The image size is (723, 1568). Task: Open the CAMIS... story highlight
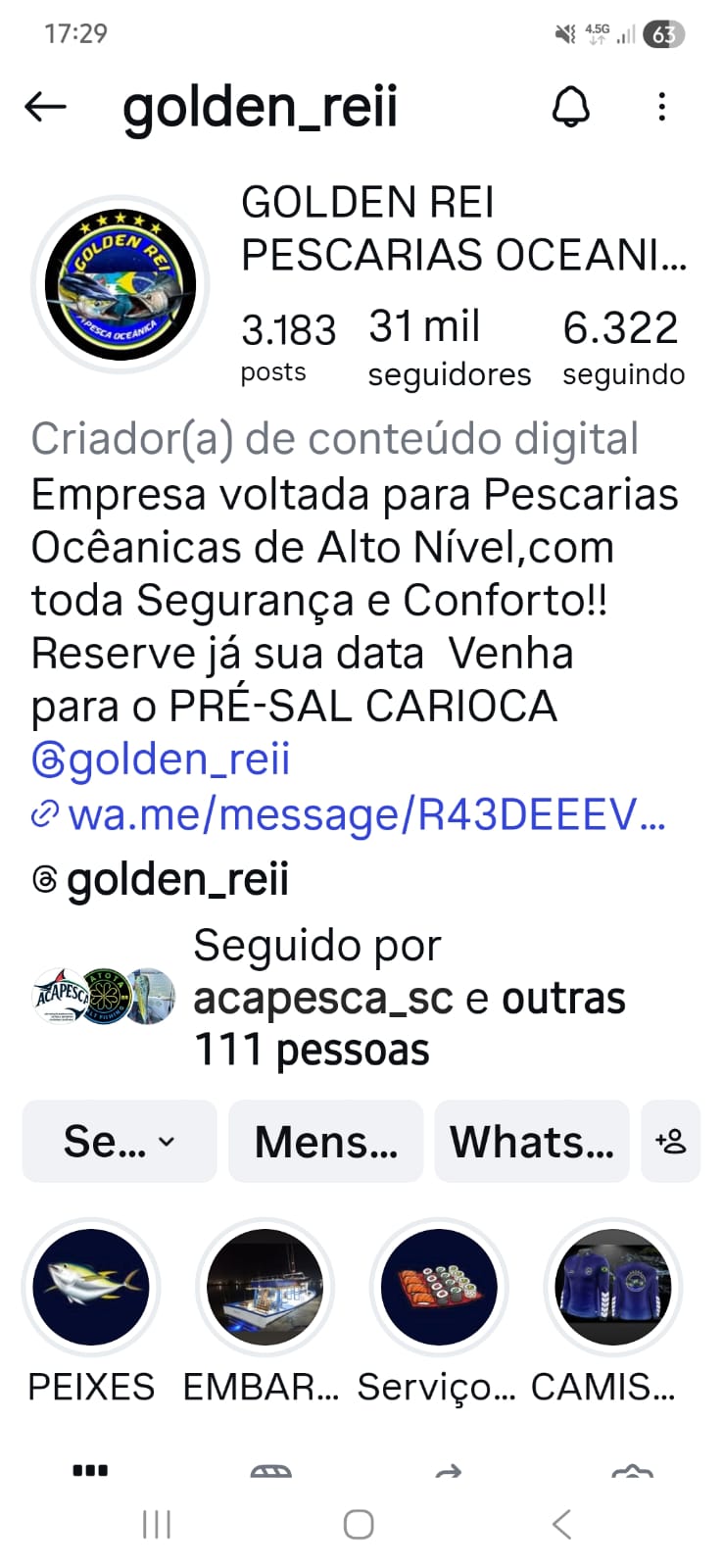(612, 1287)
